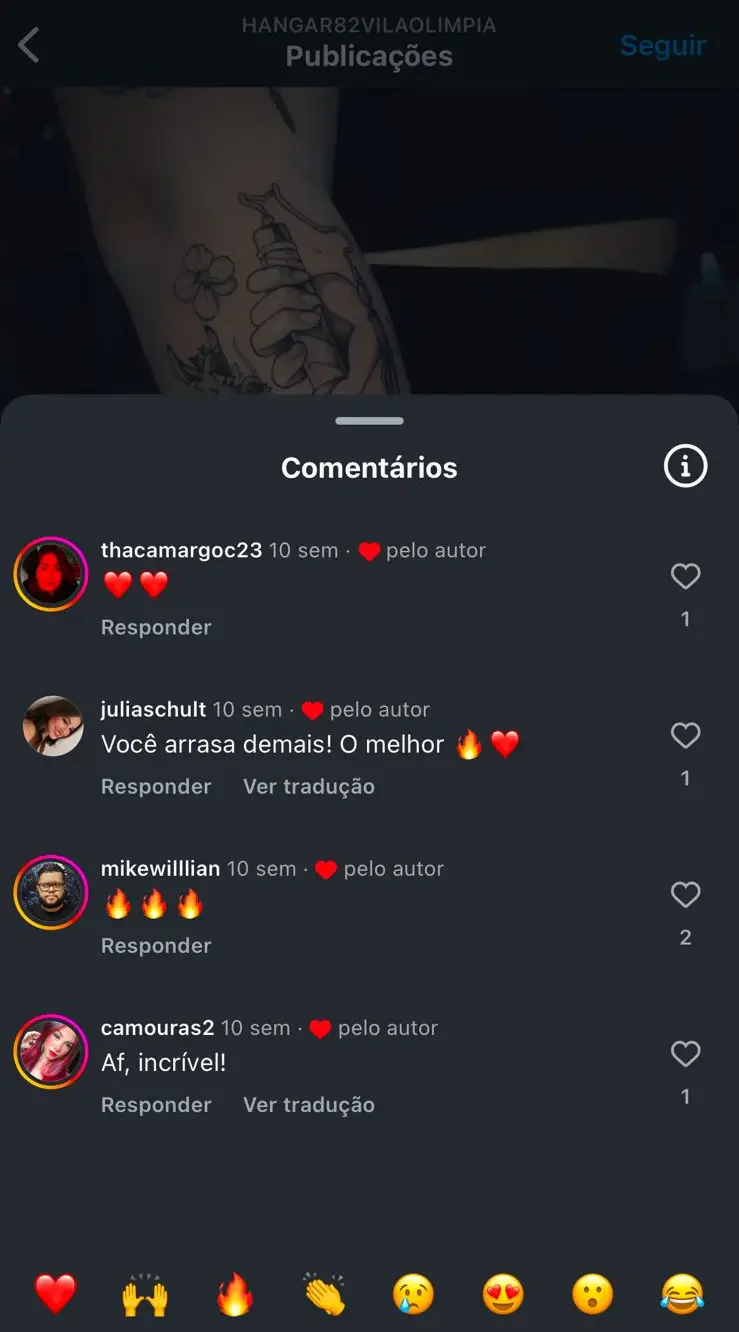739x1332 pixels.
Task: Open thacamargoc23's profile picture
Action: tap(51, 574)
